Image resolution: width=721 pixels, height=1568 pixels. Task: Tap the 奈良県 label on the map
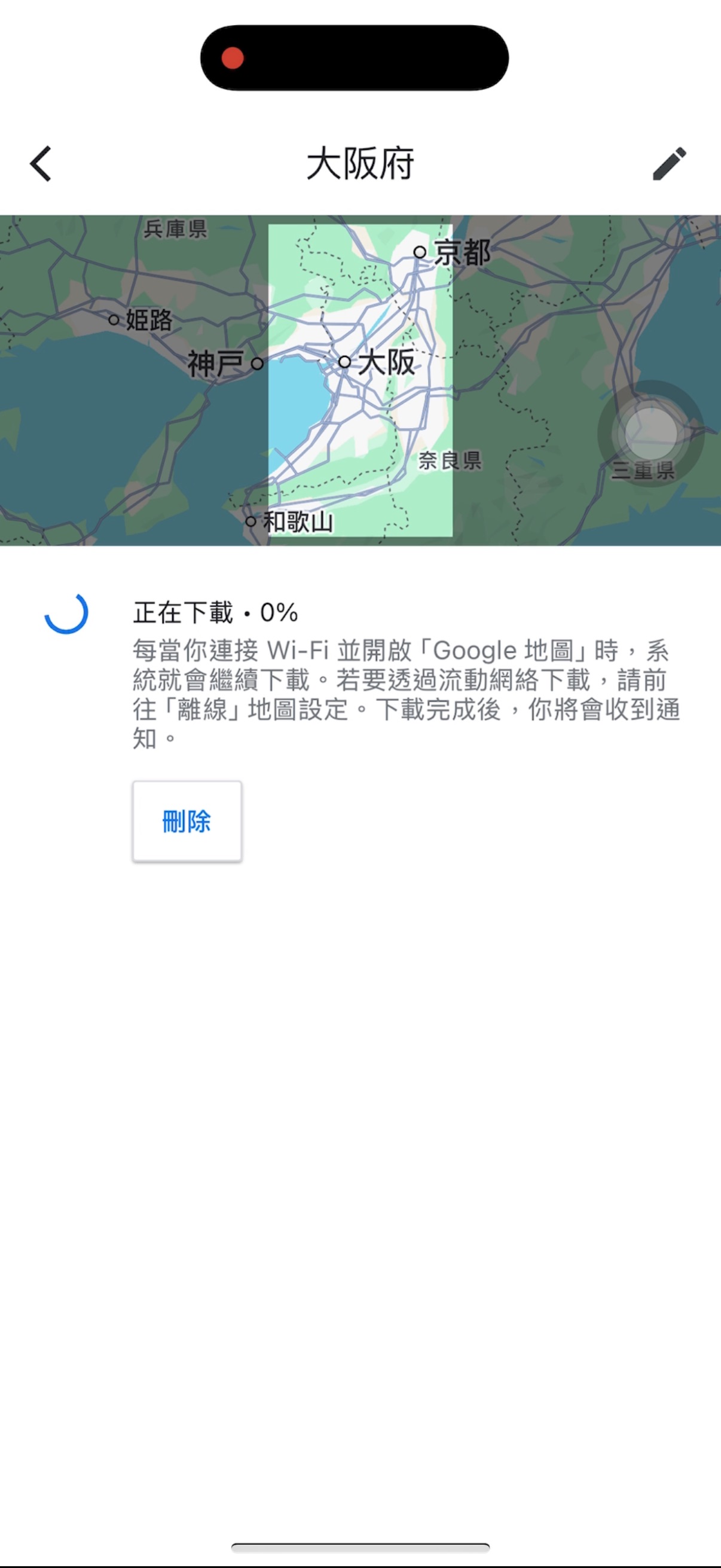click(x=448, y=462)
